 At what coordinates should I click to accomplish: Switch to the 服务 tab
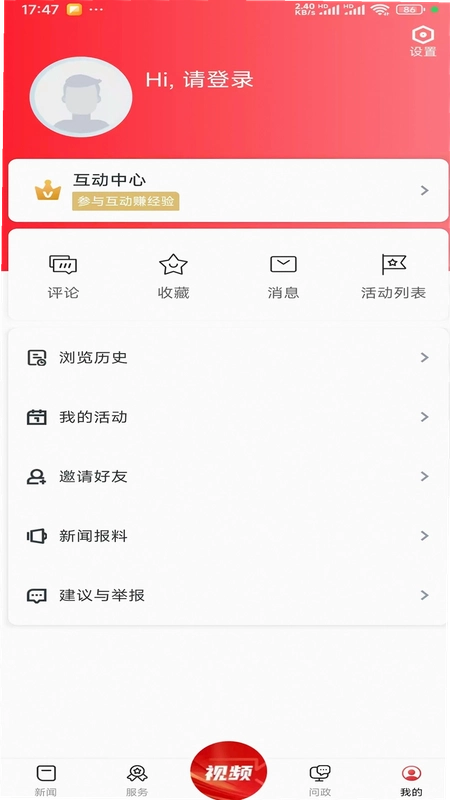click(137, 781)
